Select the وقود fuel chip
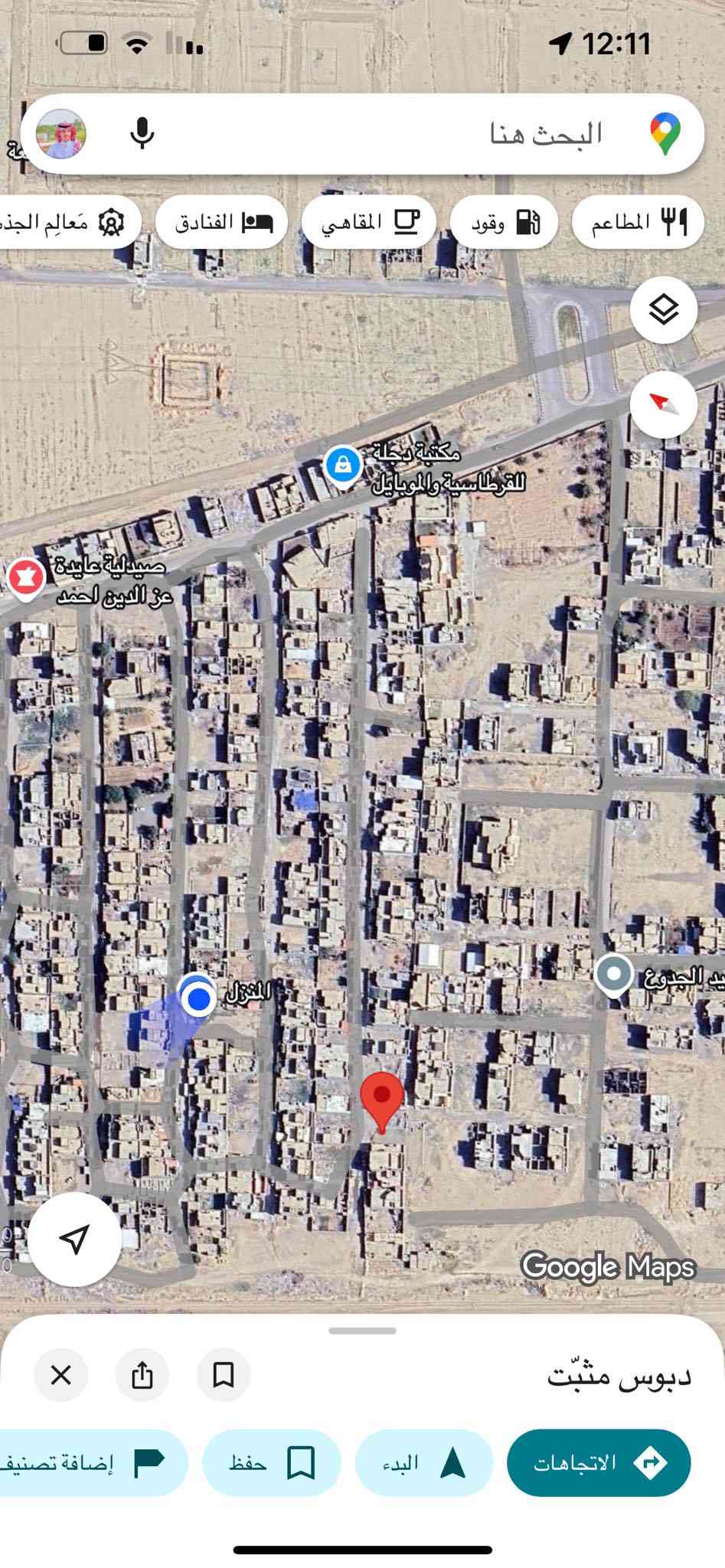The width and height of the screenshot is (725, 1568). [504, 222]
